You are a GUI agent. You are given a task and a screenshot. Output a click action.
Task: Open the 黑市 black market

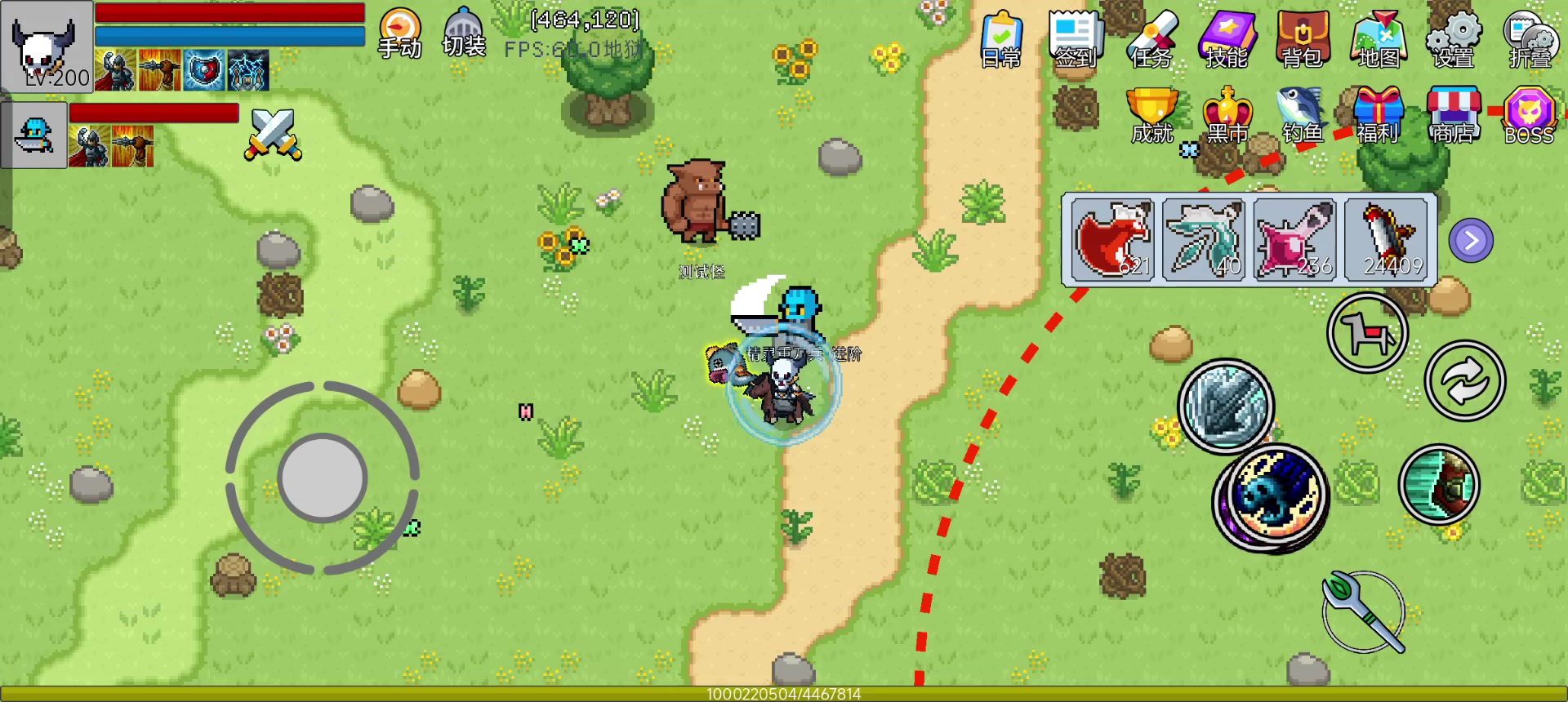click(1227, 114)
